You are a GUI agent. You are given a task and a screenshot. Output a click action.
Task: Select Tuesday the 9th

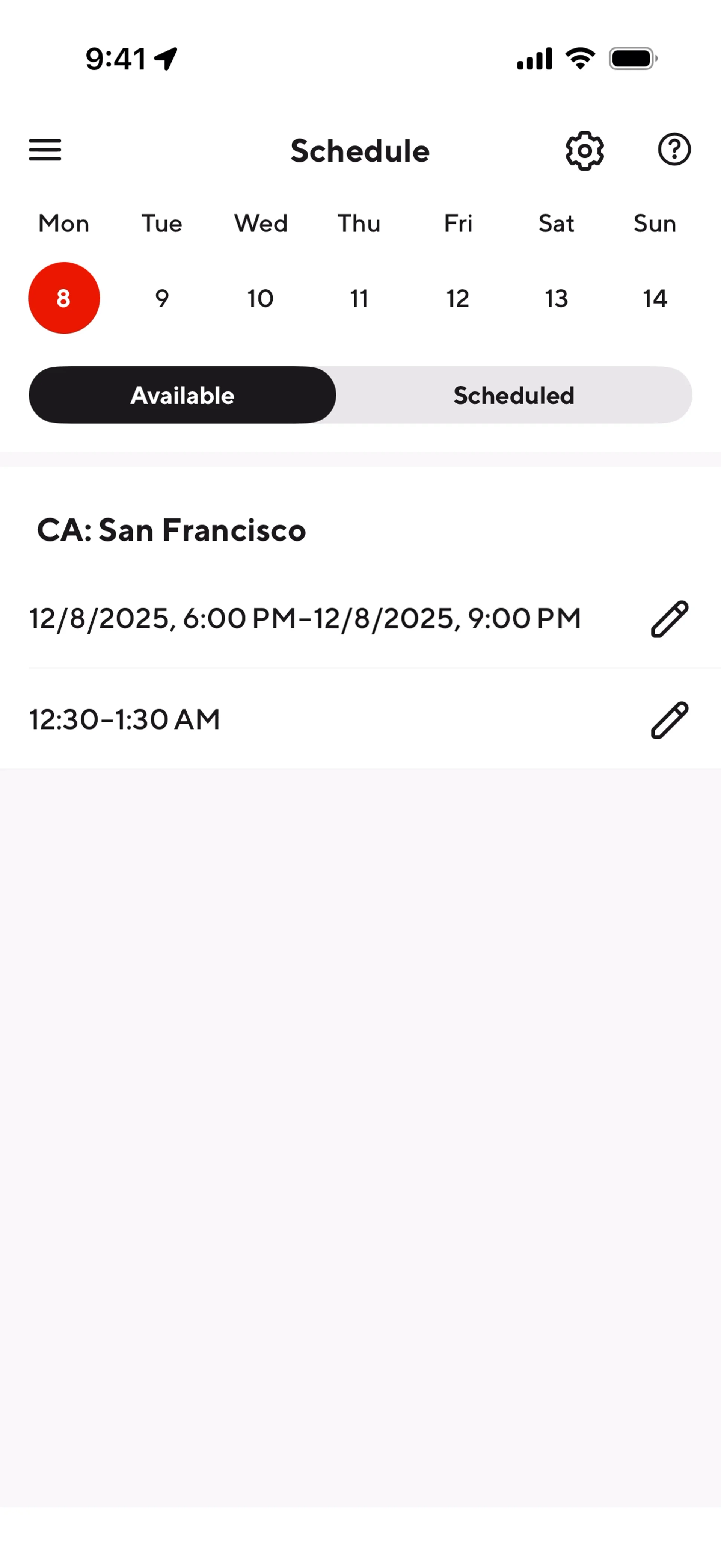162,298
